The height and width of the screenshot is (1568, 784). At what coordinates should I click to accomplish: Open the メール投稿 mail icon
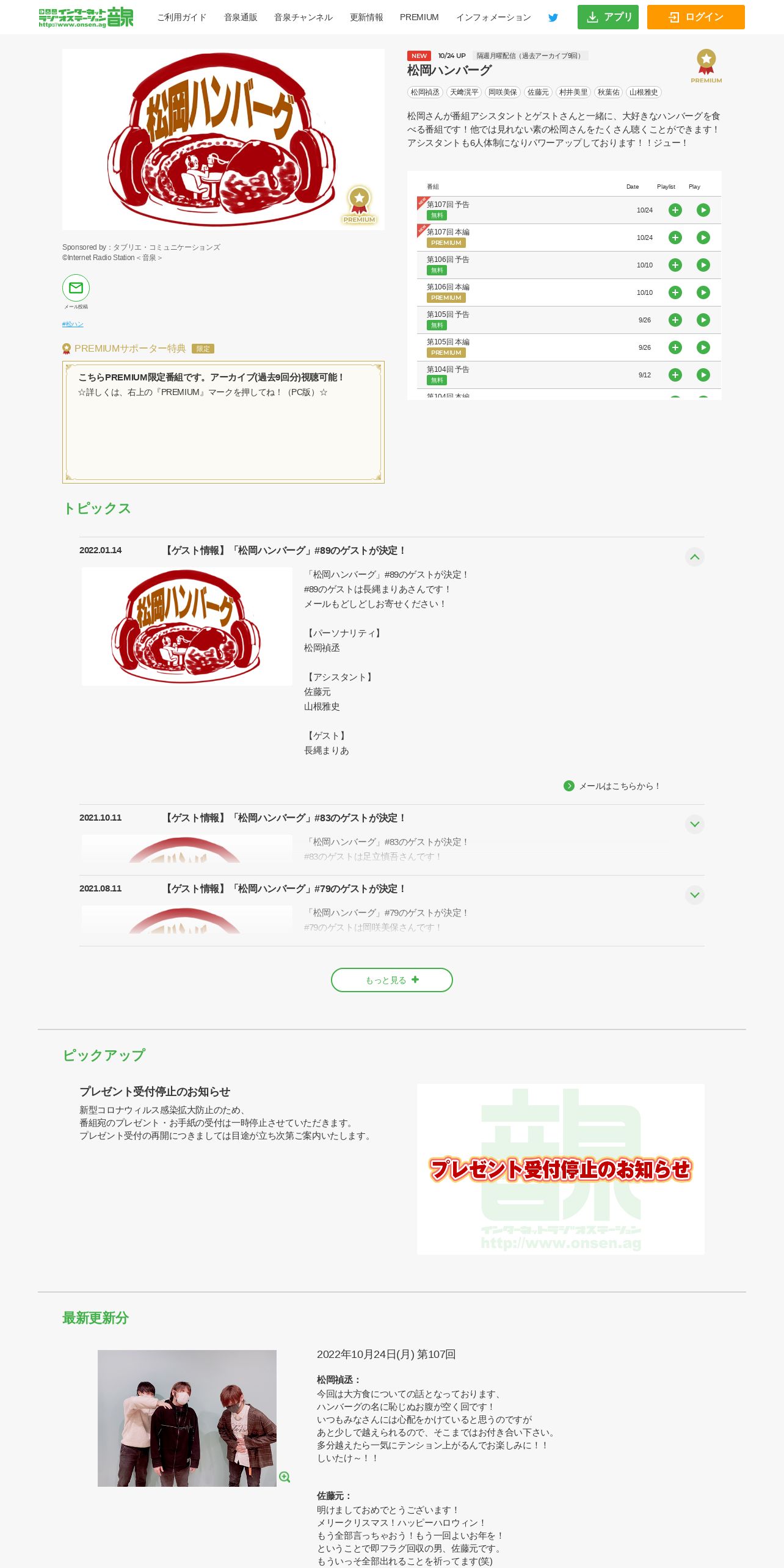click(76, 288)
